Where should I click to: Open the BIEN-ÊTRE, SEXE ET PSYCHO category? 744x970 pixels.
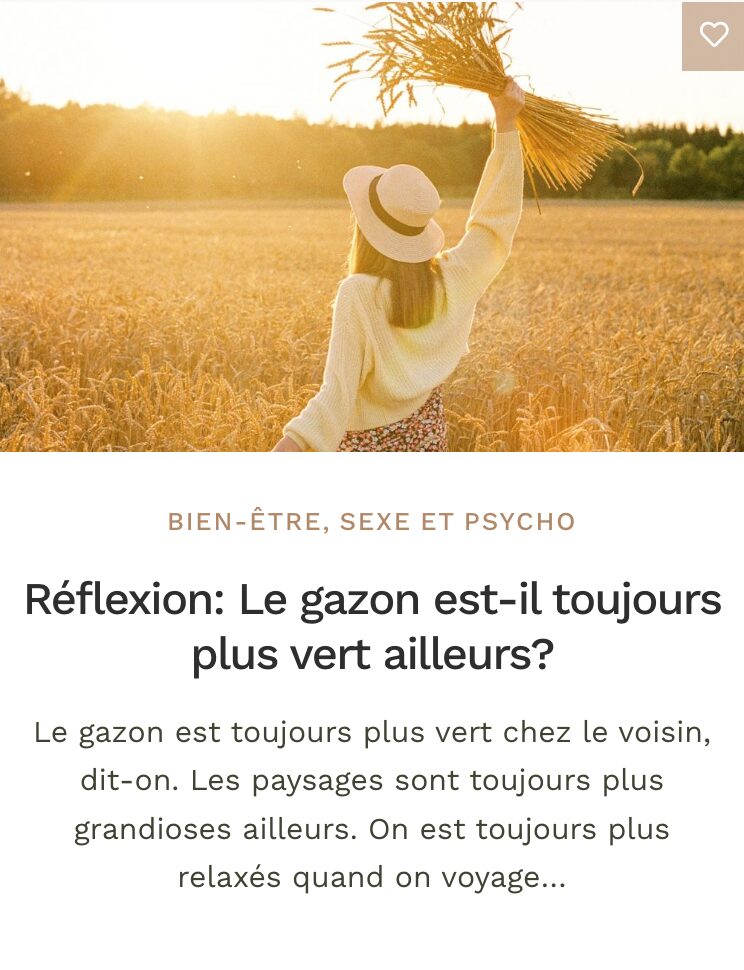point(371,521)
